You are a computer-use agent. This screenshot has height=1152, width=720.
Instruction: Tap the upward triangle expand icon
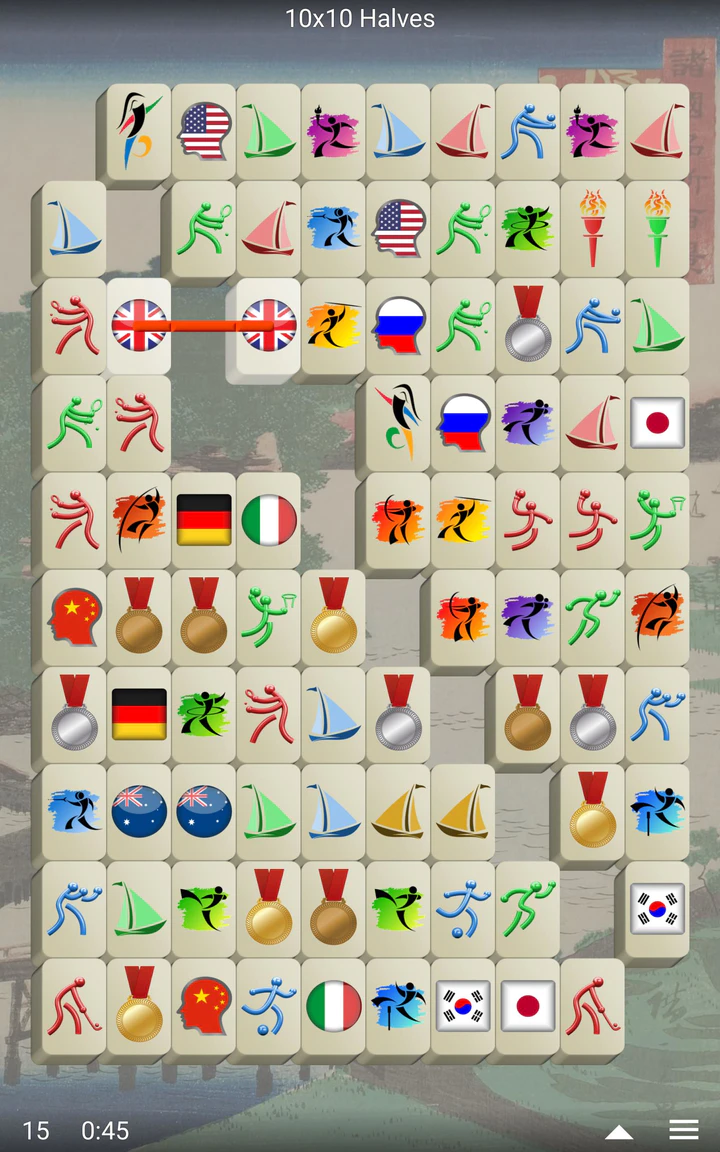point(619,1132)
